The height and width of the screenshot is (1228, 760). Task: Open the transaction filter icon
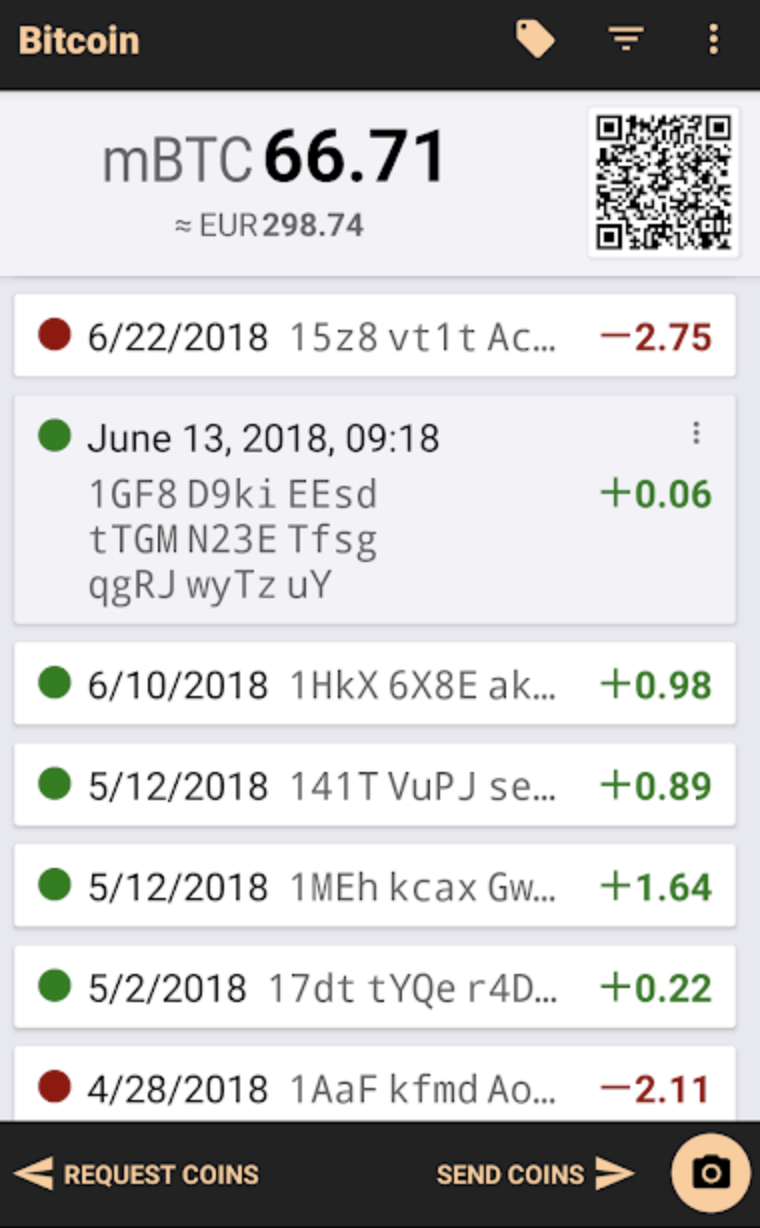point(626,40)
